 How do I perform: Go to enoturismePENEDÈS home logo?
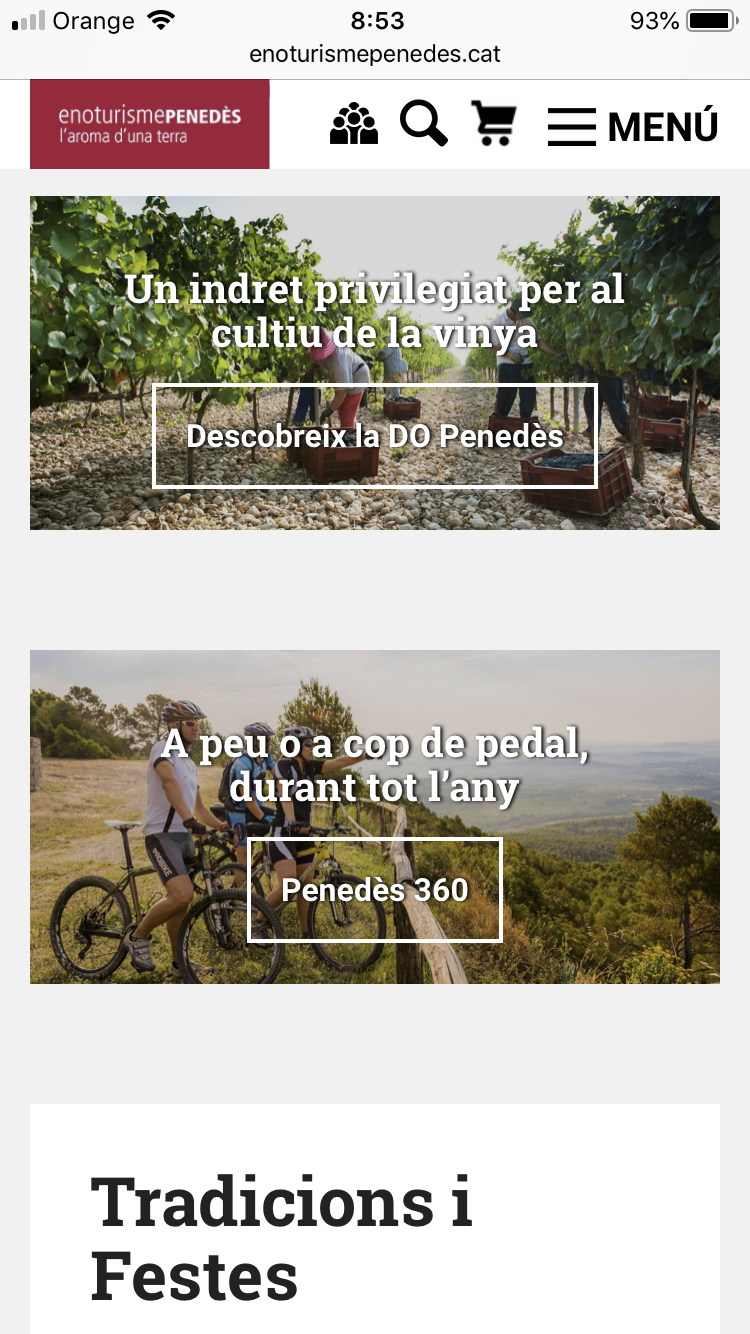[x=150, y=125]
